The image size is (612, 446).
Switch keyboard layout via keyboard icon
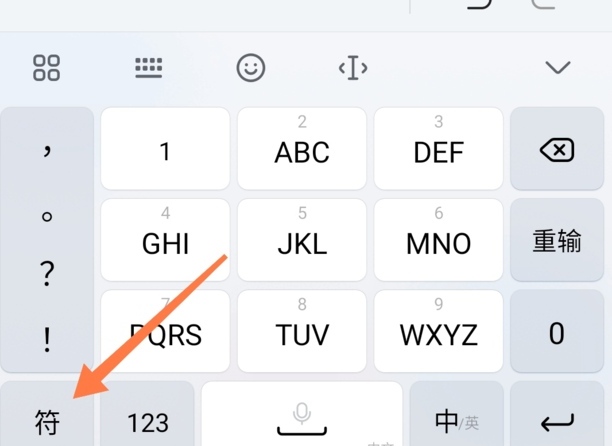[x=148, y=67]
